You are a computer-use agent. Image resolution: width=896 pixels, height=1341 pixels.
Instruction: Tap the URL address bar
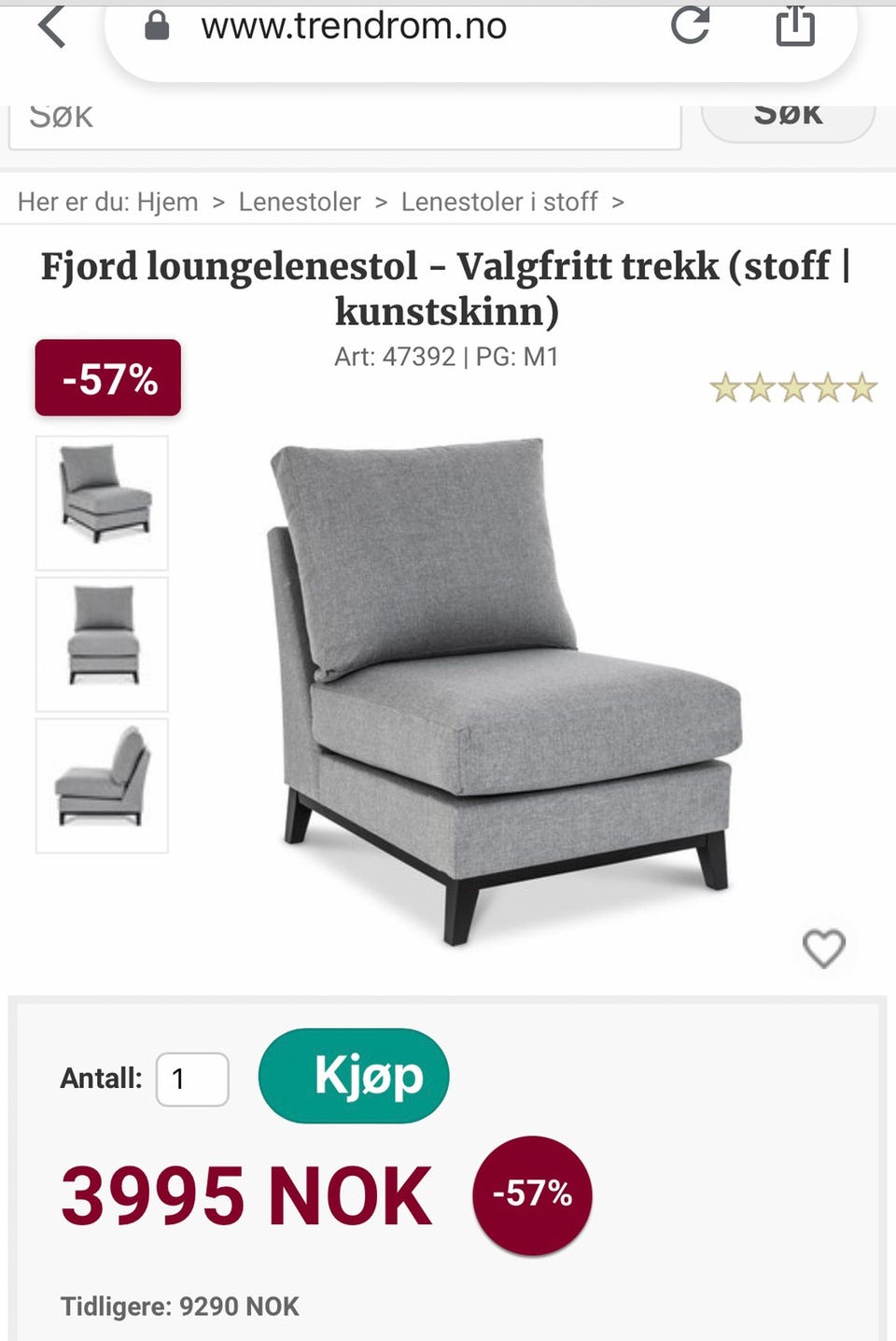(355, 27)
